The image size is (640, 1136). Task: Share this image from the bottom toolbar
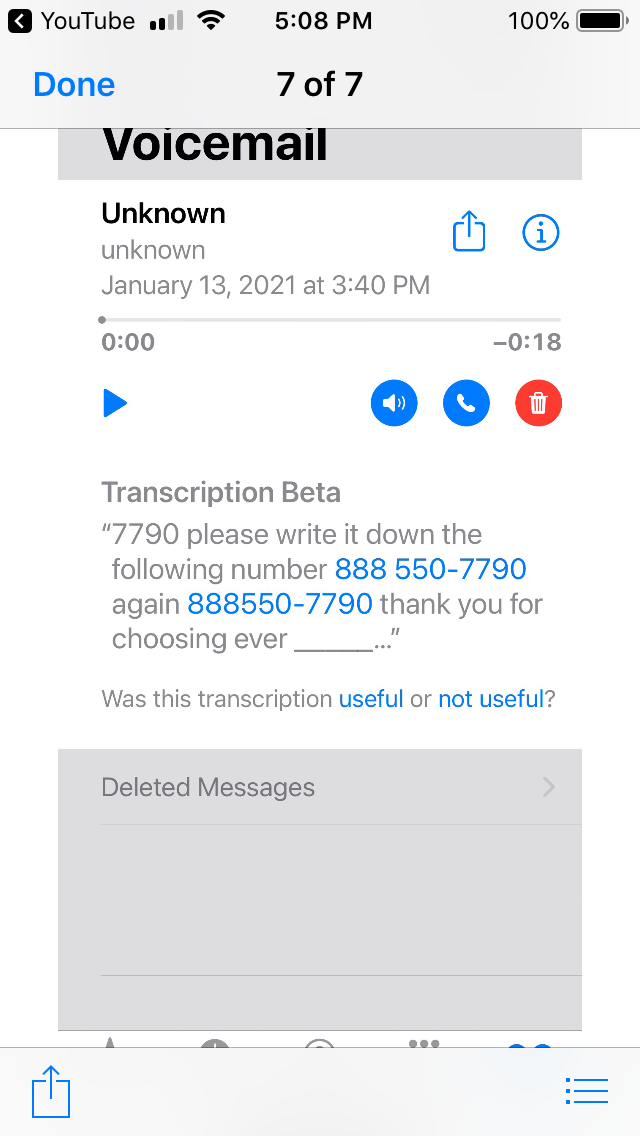click(51, 1091)
